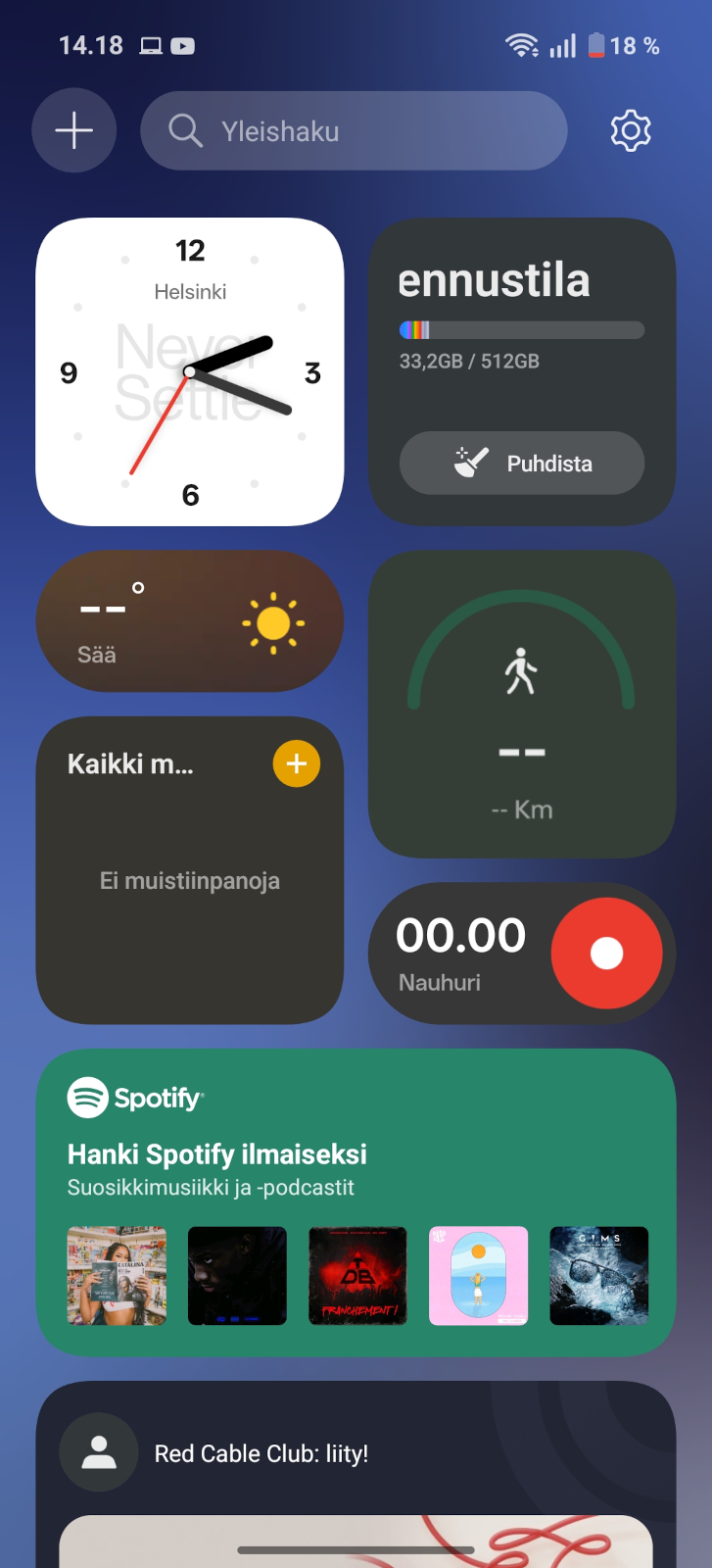The height and width of the screenshot is (1568, 712).
Task: Open the step counter widget
Action: [522, 704]
